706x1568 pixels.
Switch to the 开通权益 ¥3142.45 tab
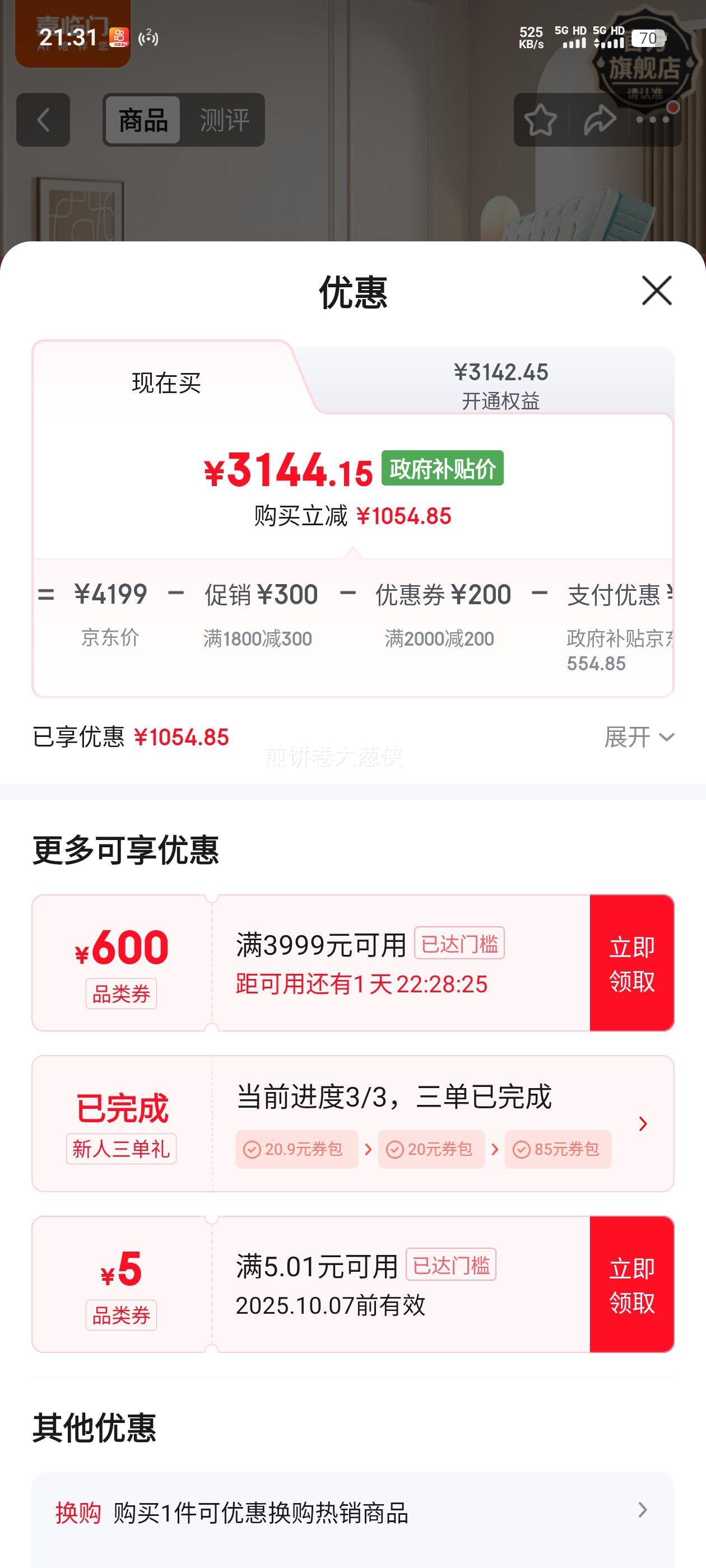coord(500,385)
